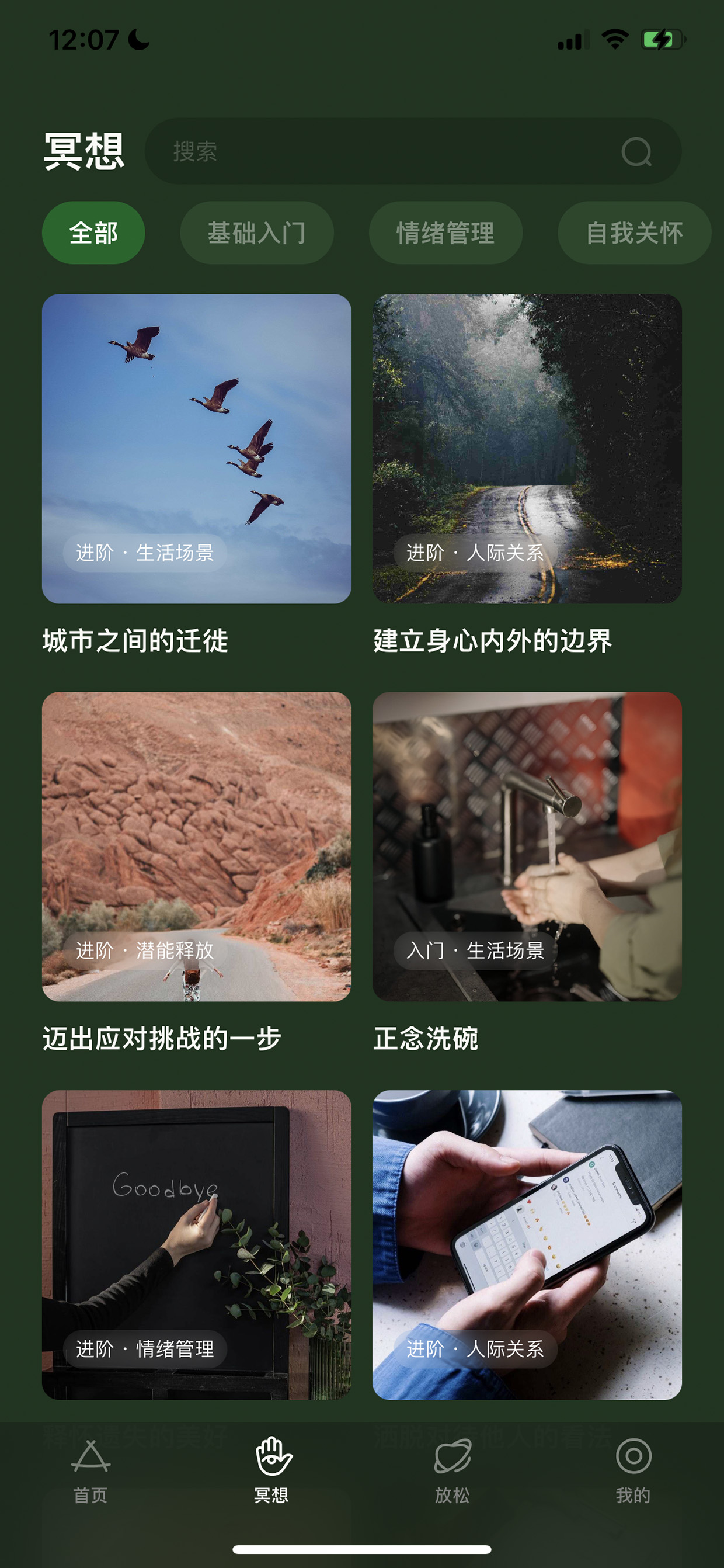Open the 我的 profile tab
Screen dimensions: 724x1568
coord(633,1470)
